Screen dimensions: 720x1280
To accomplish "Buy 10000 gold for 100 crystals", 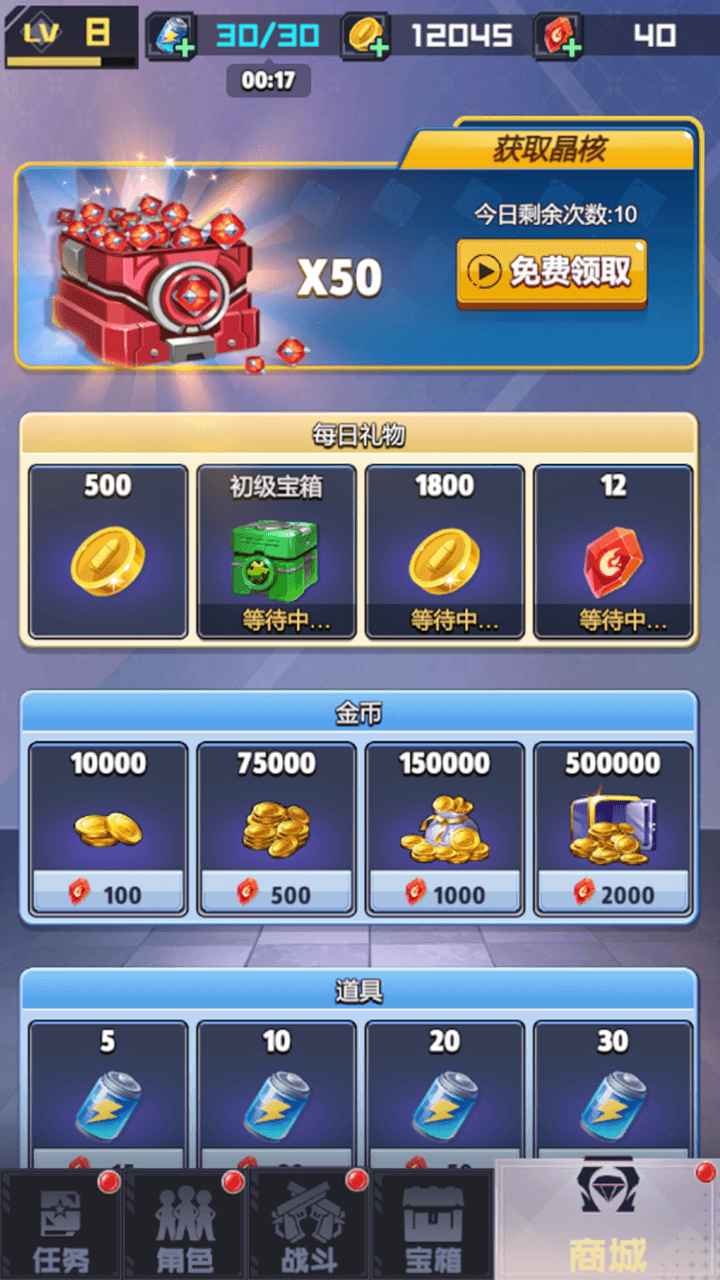I will coord(108,828).
